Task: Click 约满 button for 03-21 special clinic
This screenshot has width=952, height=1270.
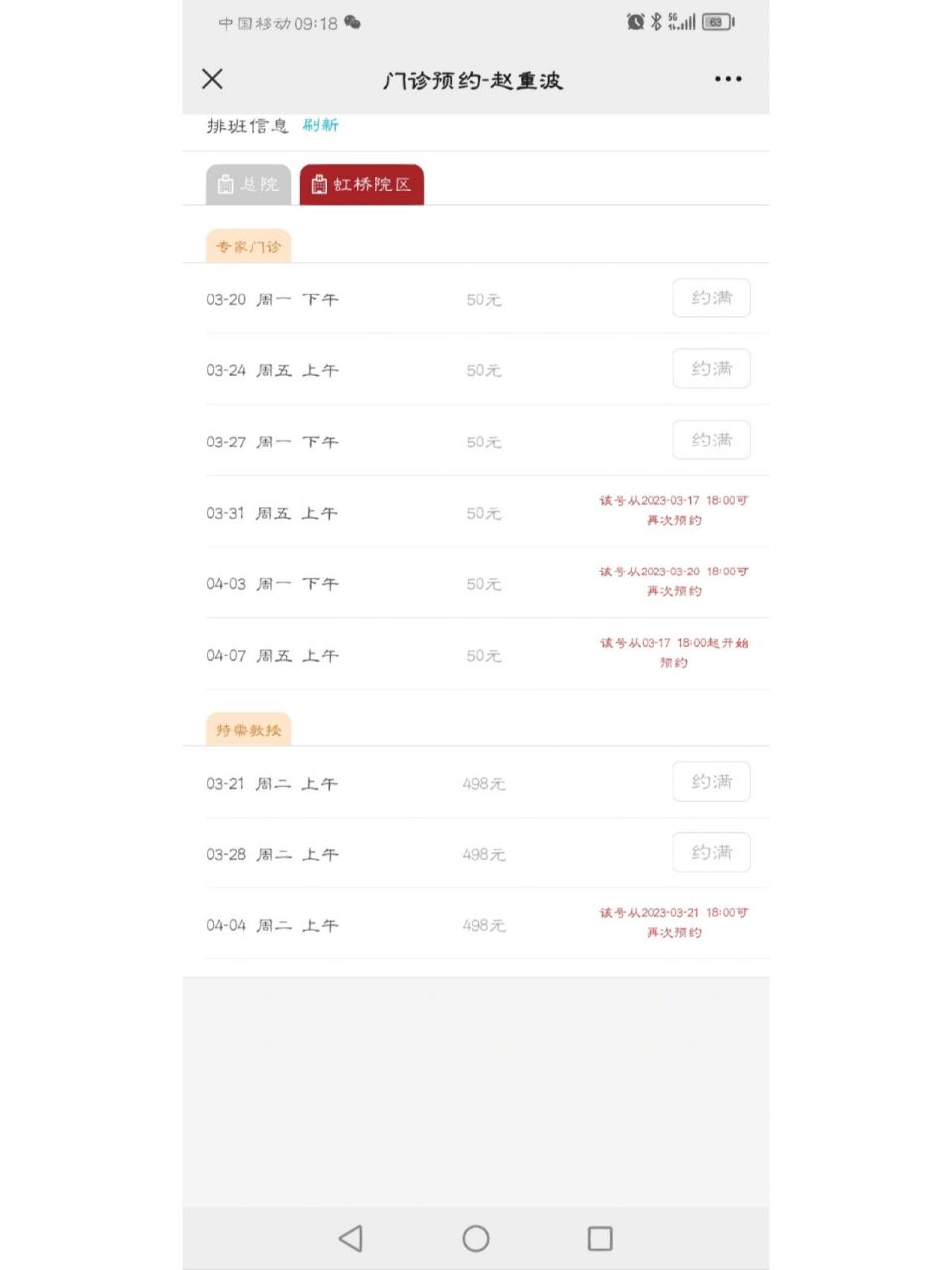Action: (711, 782)
